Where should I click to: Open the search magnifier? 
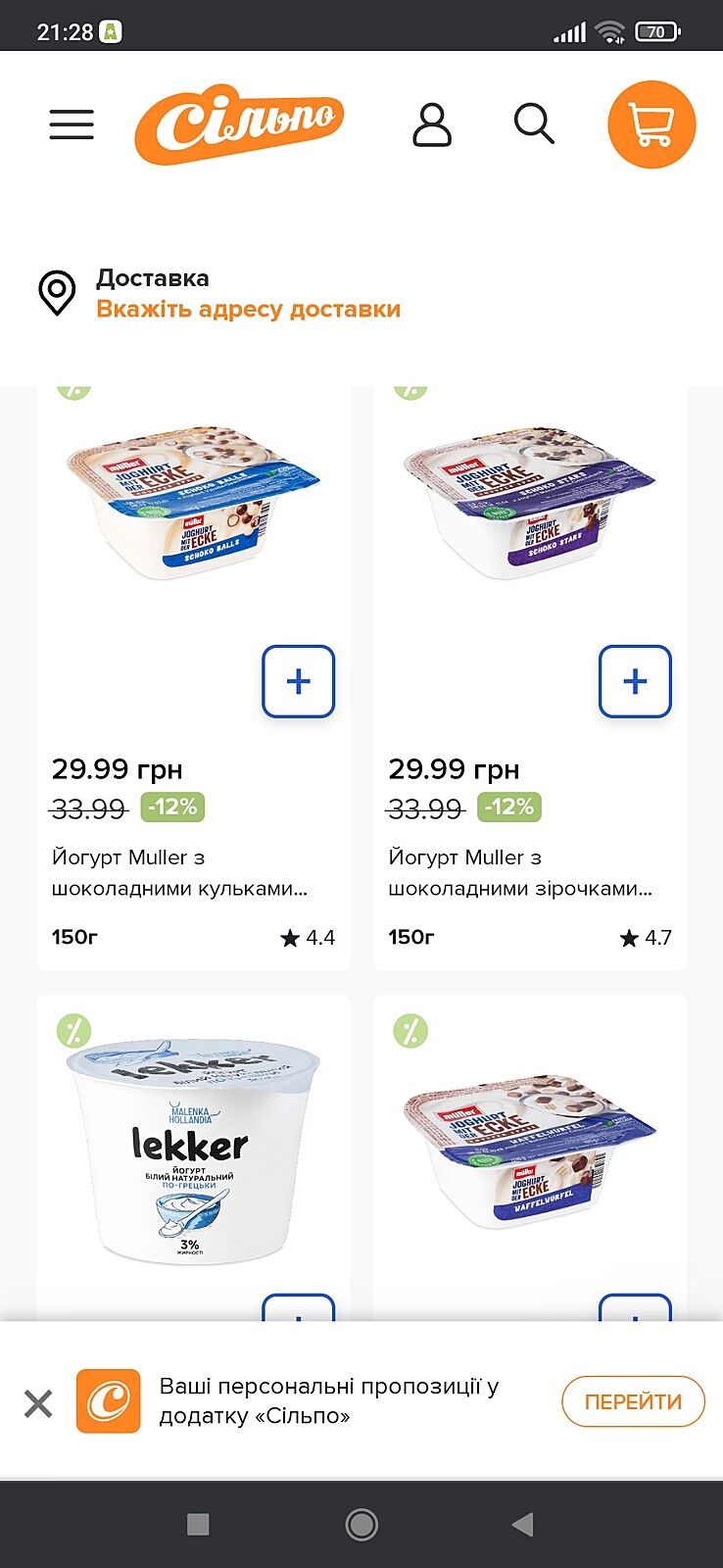pyautogui.click(x=534, y=124)
